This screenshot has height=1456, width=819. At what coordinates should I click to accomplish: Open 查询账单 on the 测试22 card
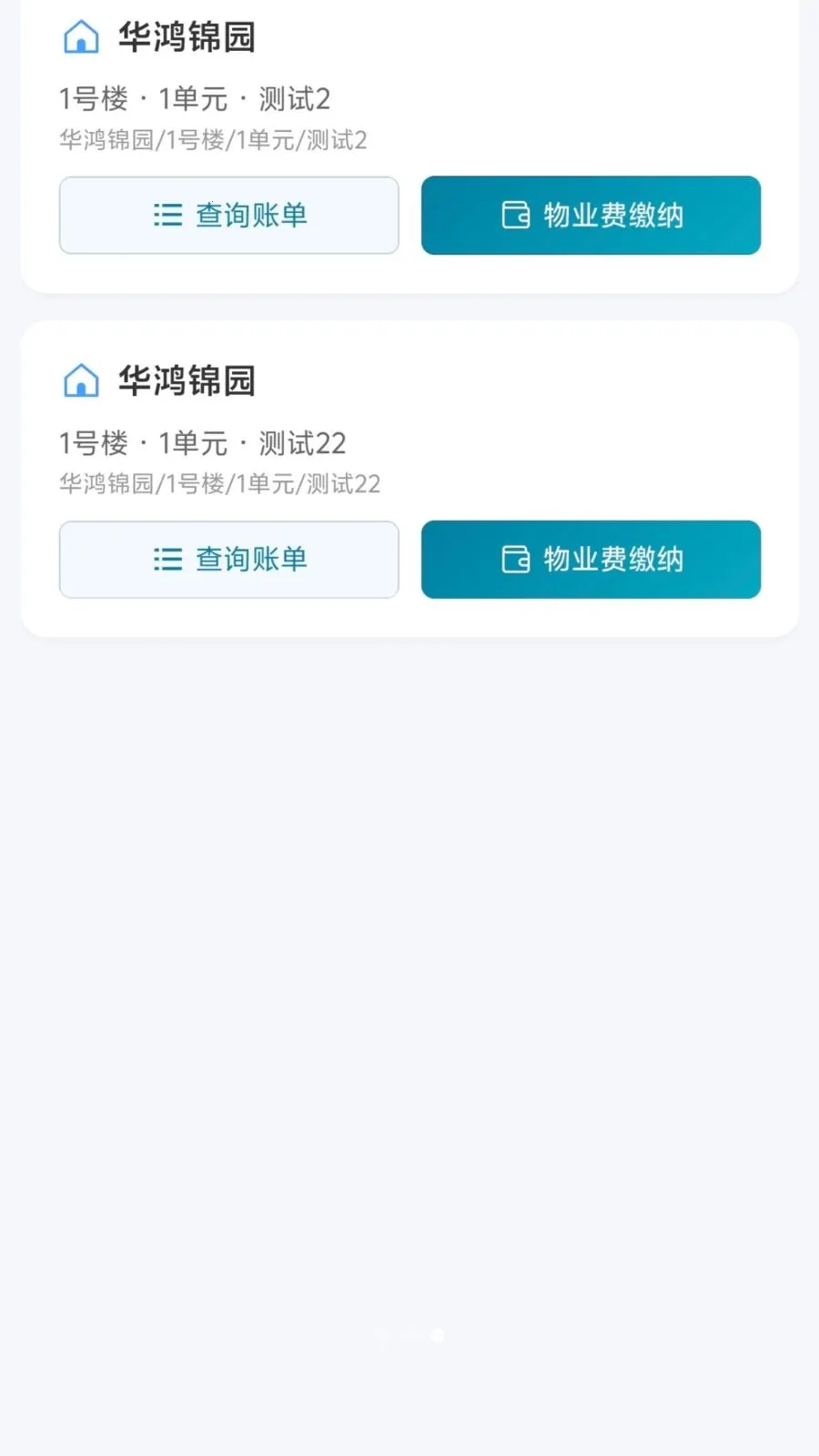(x=227, y=560)
